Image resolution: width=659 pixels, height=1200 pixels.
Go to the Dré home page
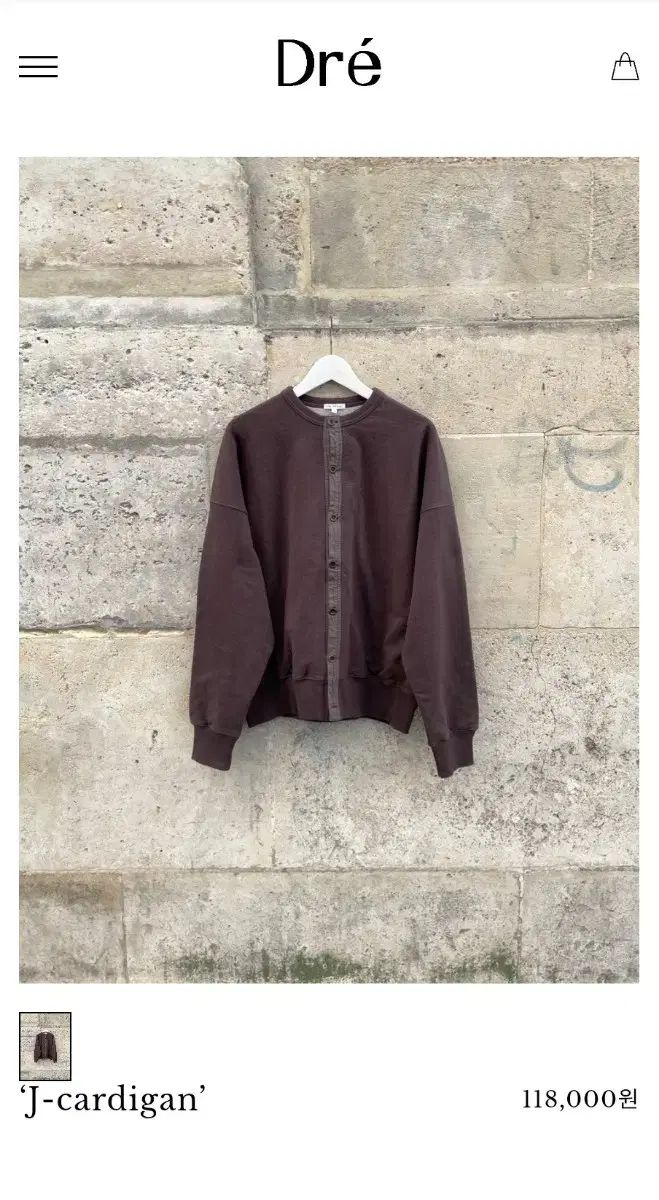tap(329, 65)
